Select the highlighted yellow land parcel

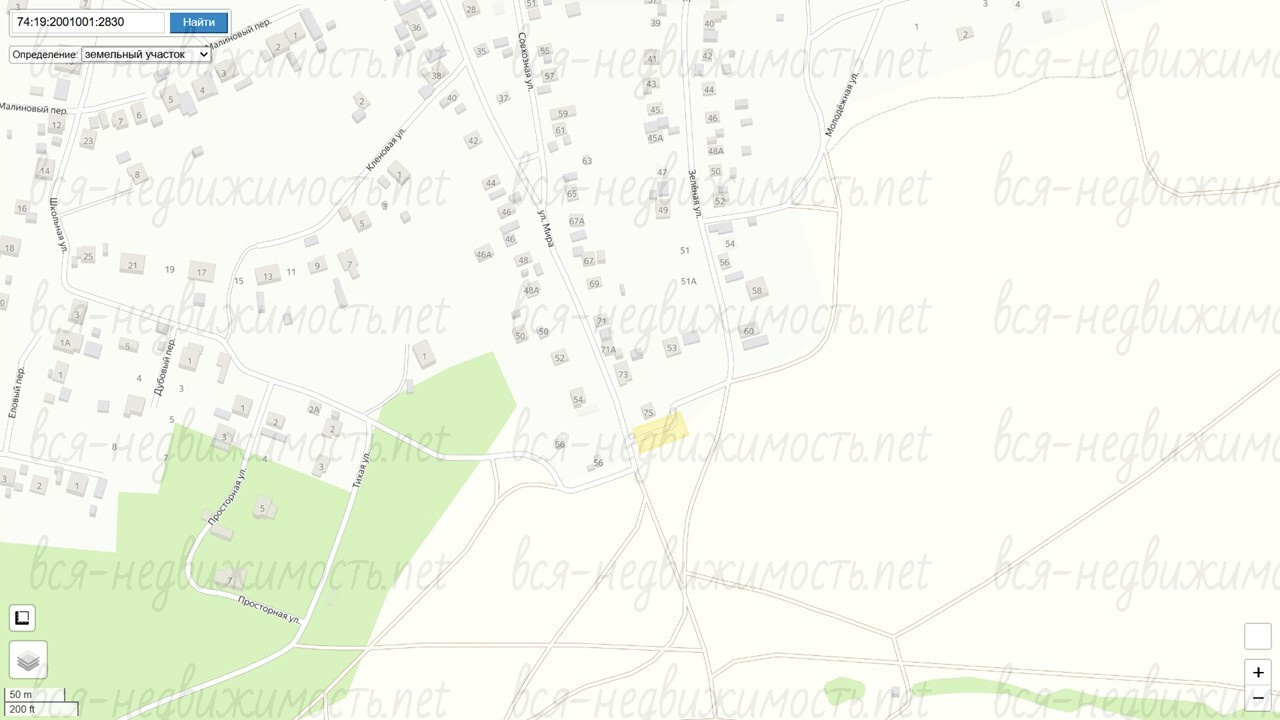point(660,433)
